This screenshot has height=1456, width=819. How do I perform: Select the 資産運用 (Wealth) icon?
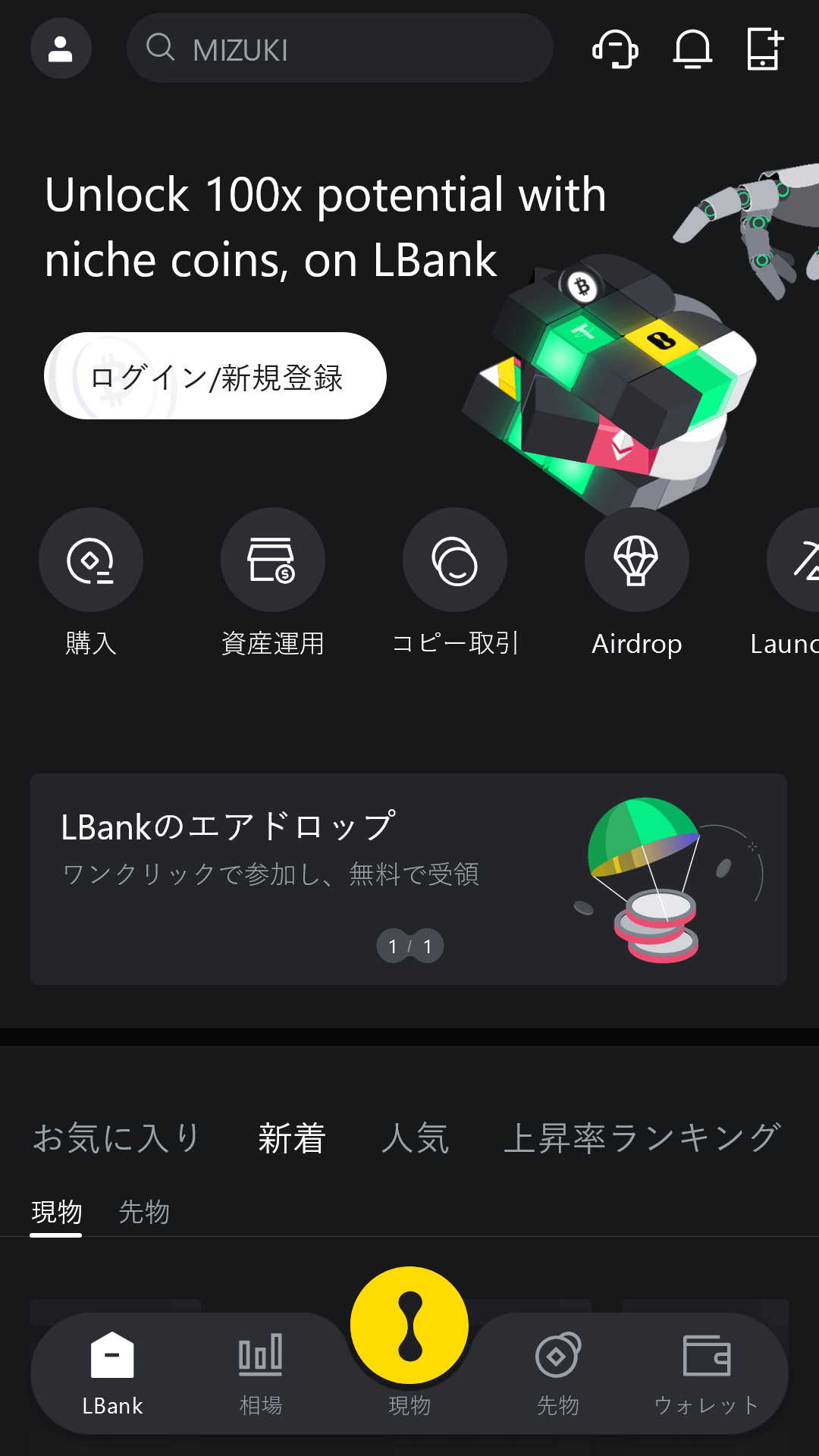pos(273,560)
